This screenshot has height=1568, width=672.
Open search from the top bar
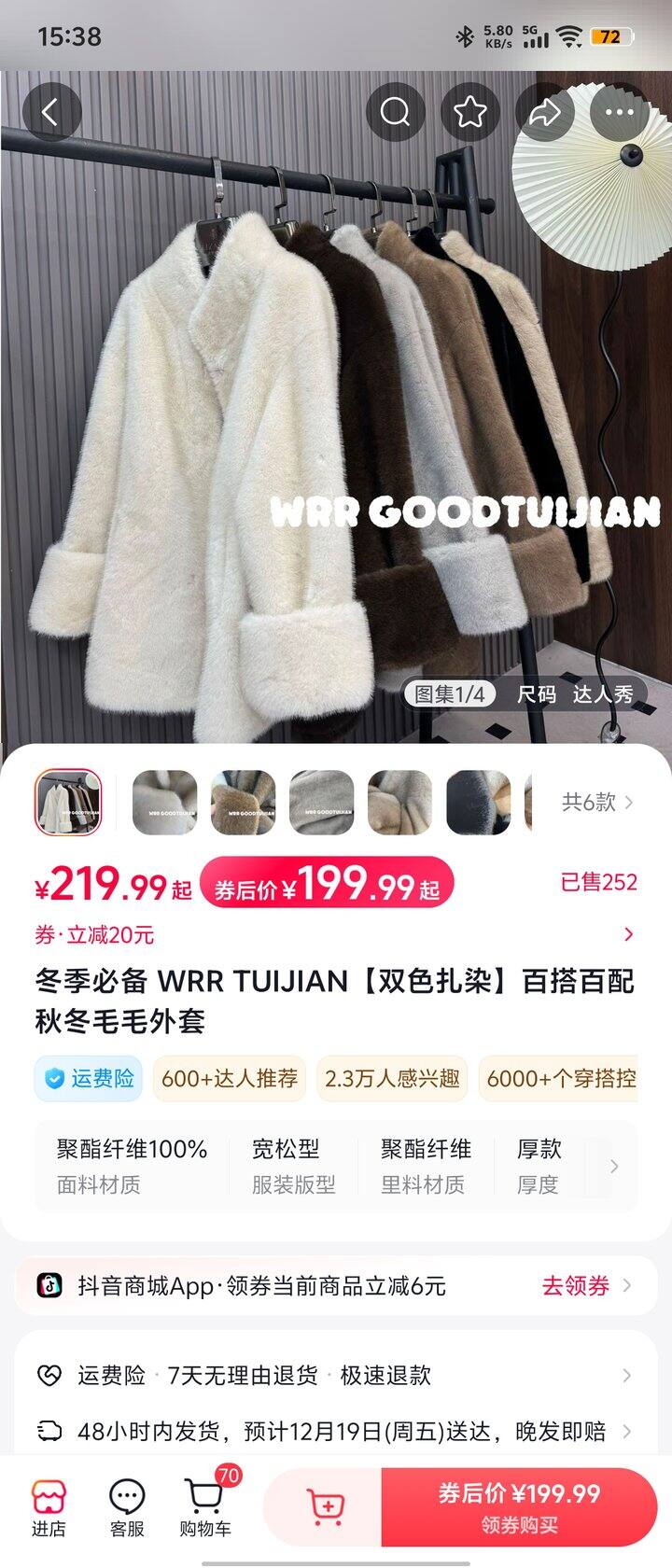pyautogui.click(x=396, y=113)
